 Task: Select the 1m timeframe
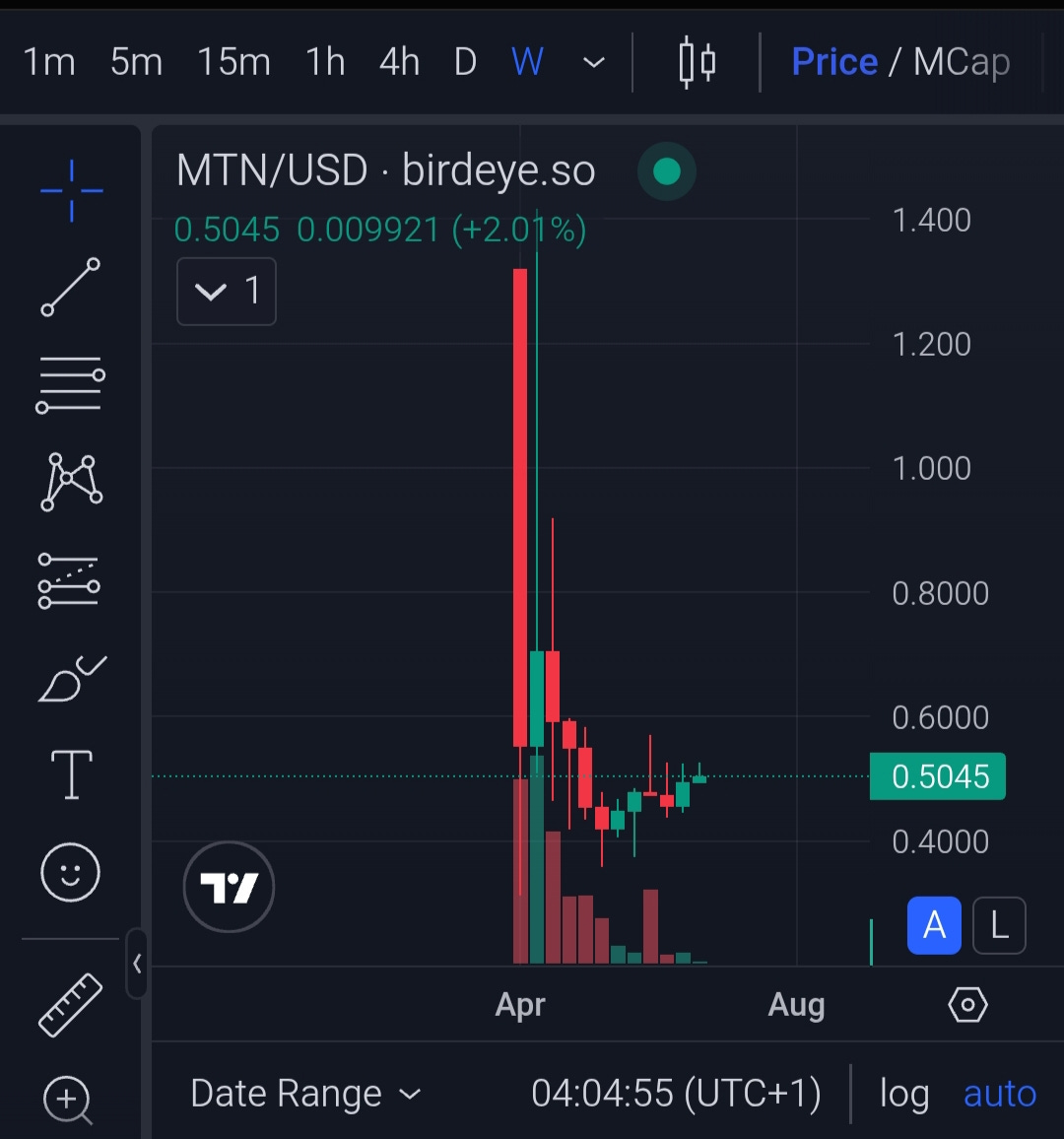pos(48,62)
